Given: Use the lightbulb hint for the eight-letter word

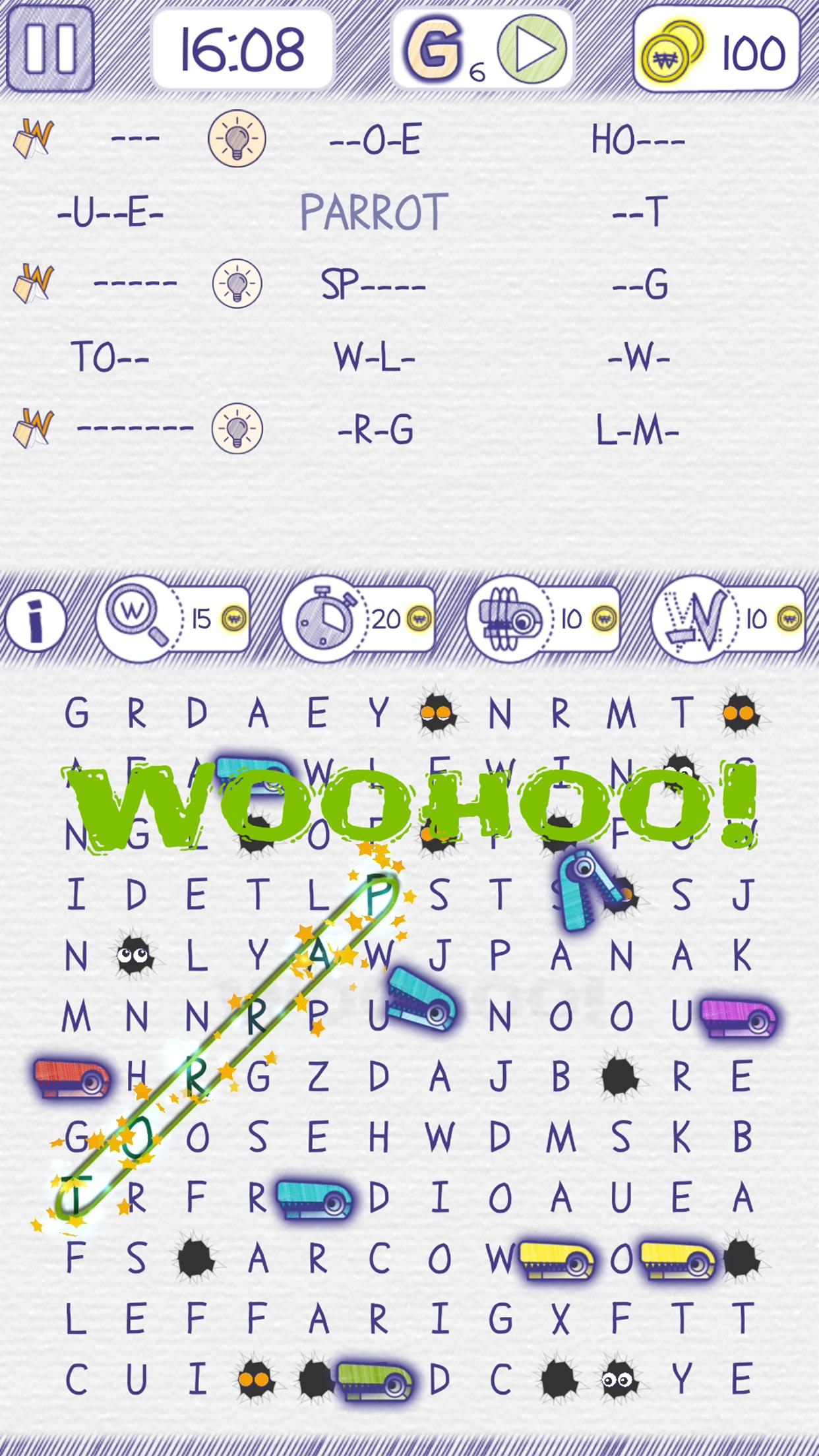Looking at the screenshot, I should click(x=237, y=429).
